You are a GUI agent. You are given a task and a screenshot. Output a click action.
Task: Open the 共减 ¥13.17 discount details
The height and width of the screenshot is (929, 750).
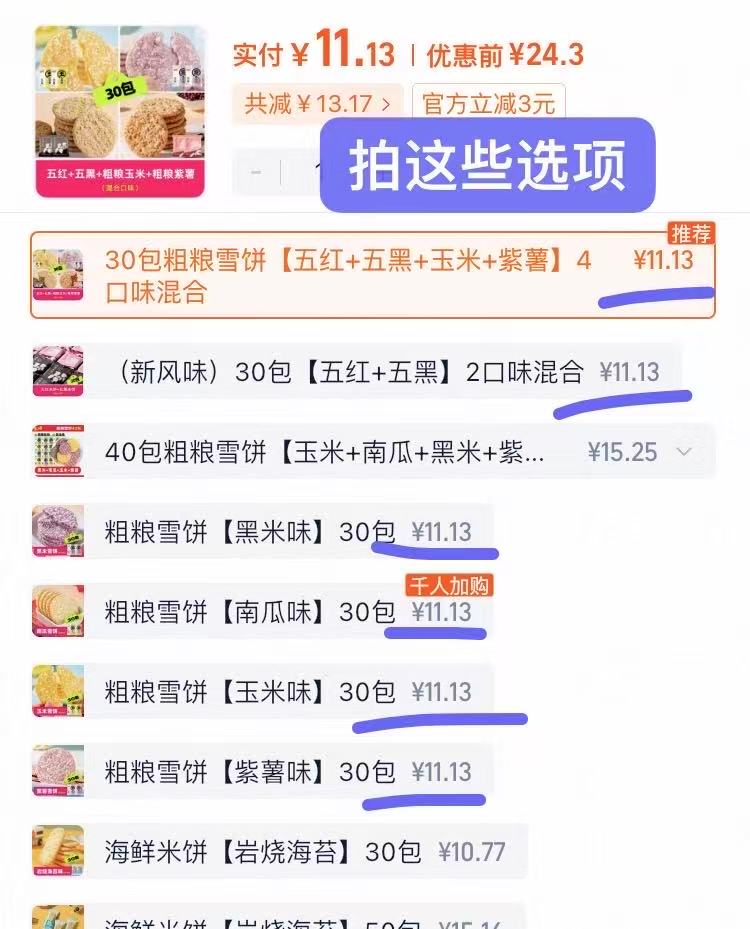tap(318, 104)
